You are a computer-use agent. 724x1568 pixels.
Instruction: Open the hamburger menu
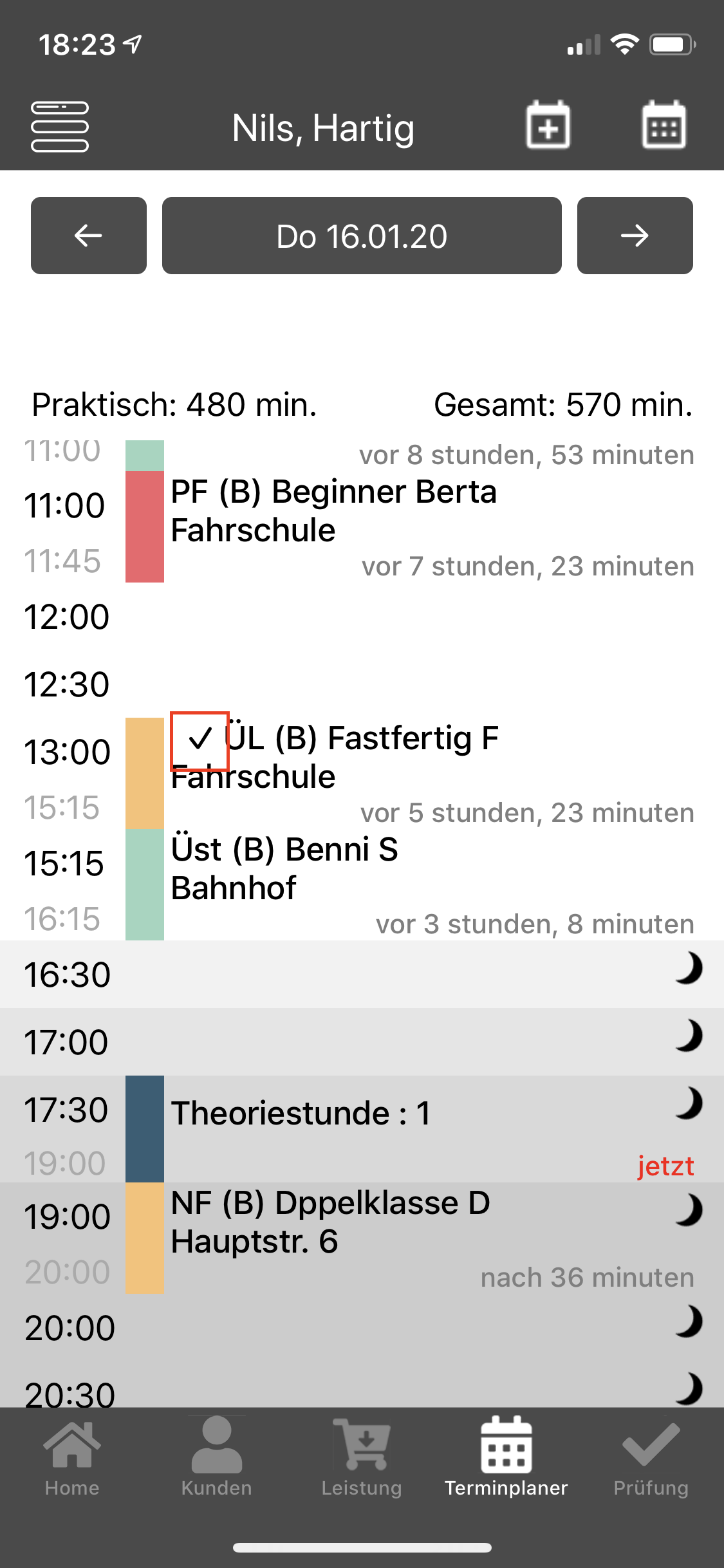click(x=60, y=127)
